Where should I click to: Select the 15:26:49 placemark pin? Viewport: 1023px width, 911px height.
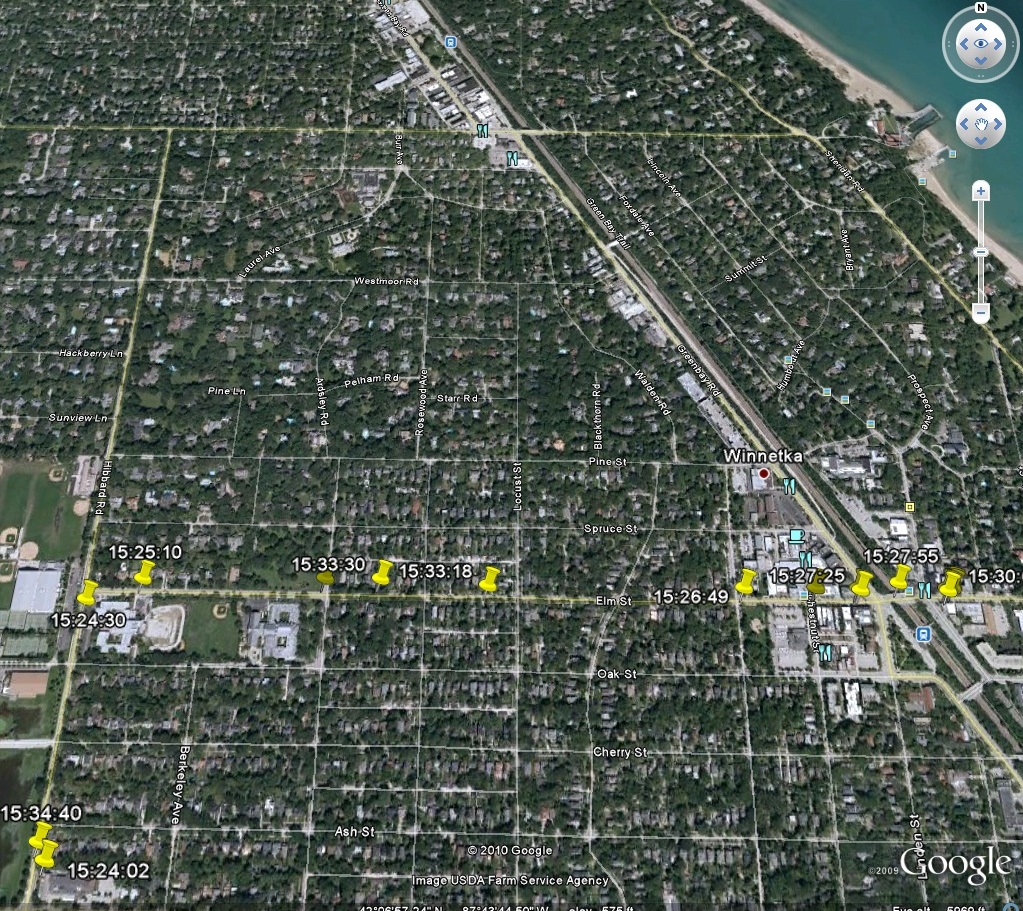(746, 581)
